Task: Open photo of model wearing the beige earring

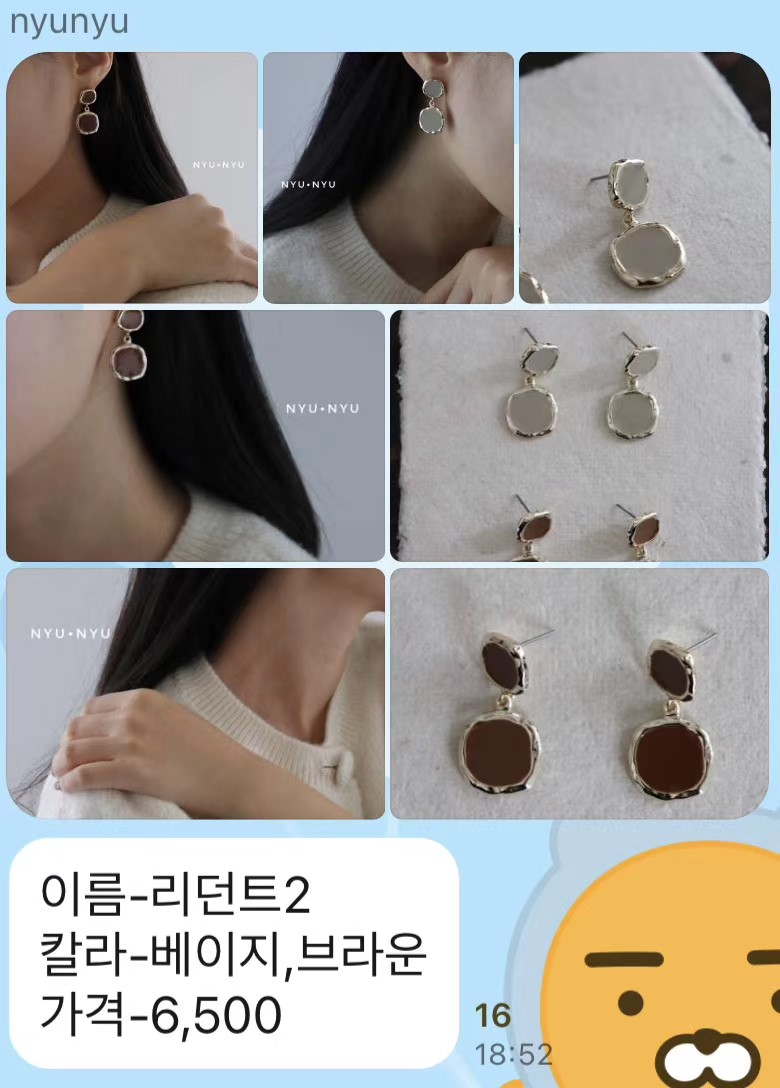Action: click(x=388, y=177)
